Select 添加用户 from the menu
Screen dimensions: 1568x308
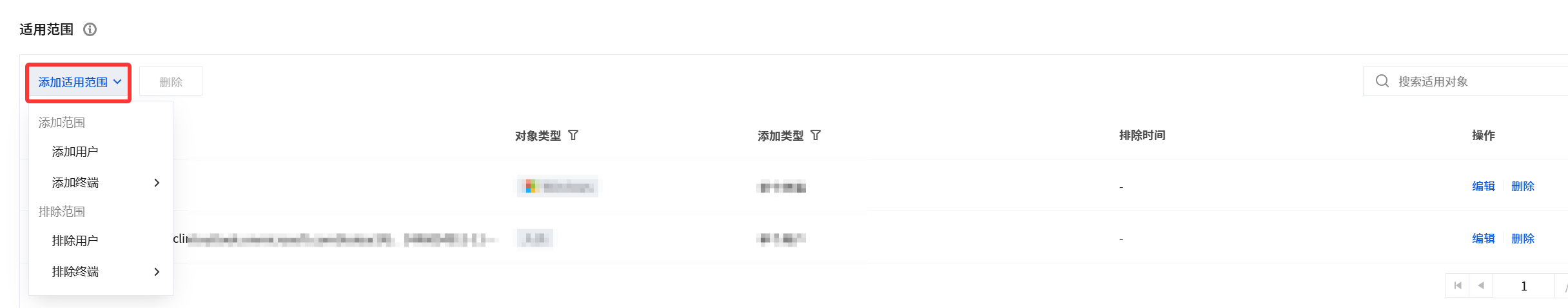75,152
